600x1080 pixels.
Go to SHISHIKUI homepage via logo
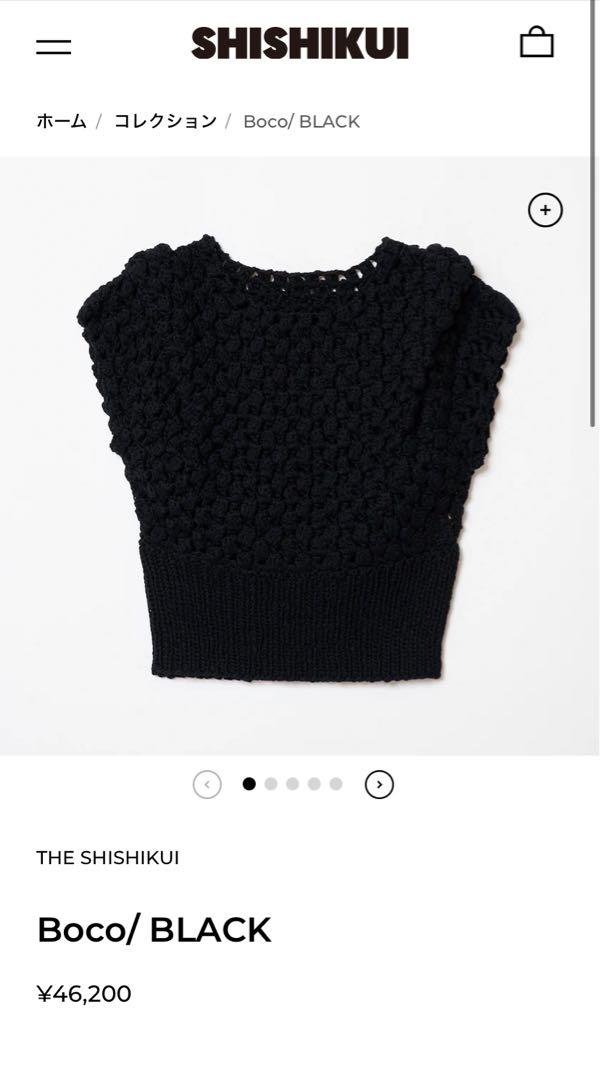tap(300, 44)
